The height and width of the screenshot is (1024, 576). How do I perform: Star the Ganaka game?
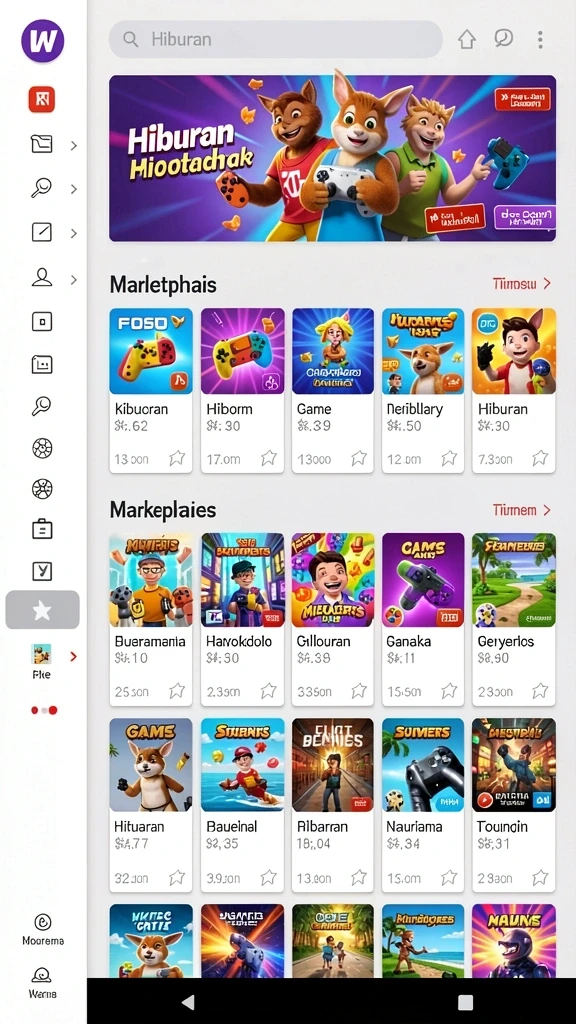point(449,690)
